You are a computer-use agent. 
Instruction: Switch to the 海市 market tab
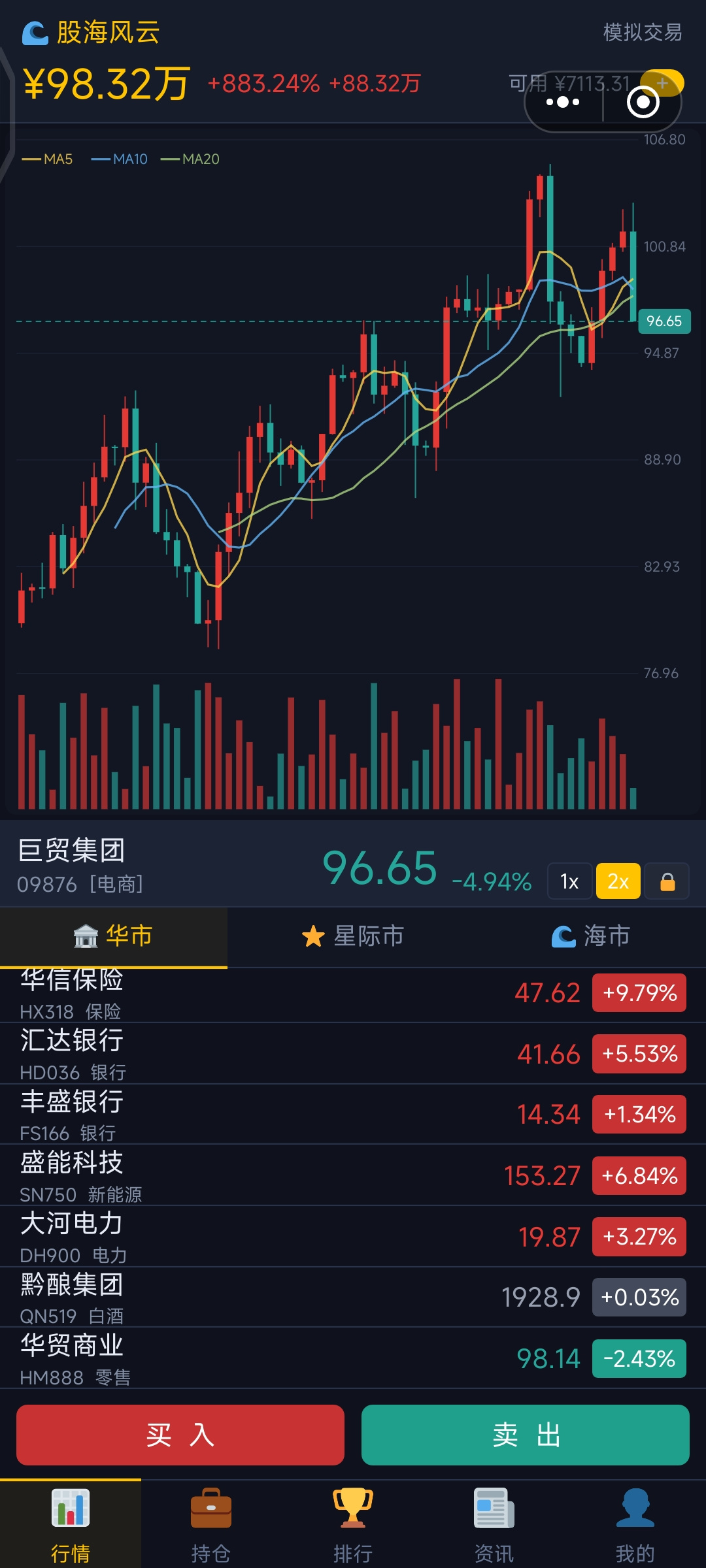point(591,936)
